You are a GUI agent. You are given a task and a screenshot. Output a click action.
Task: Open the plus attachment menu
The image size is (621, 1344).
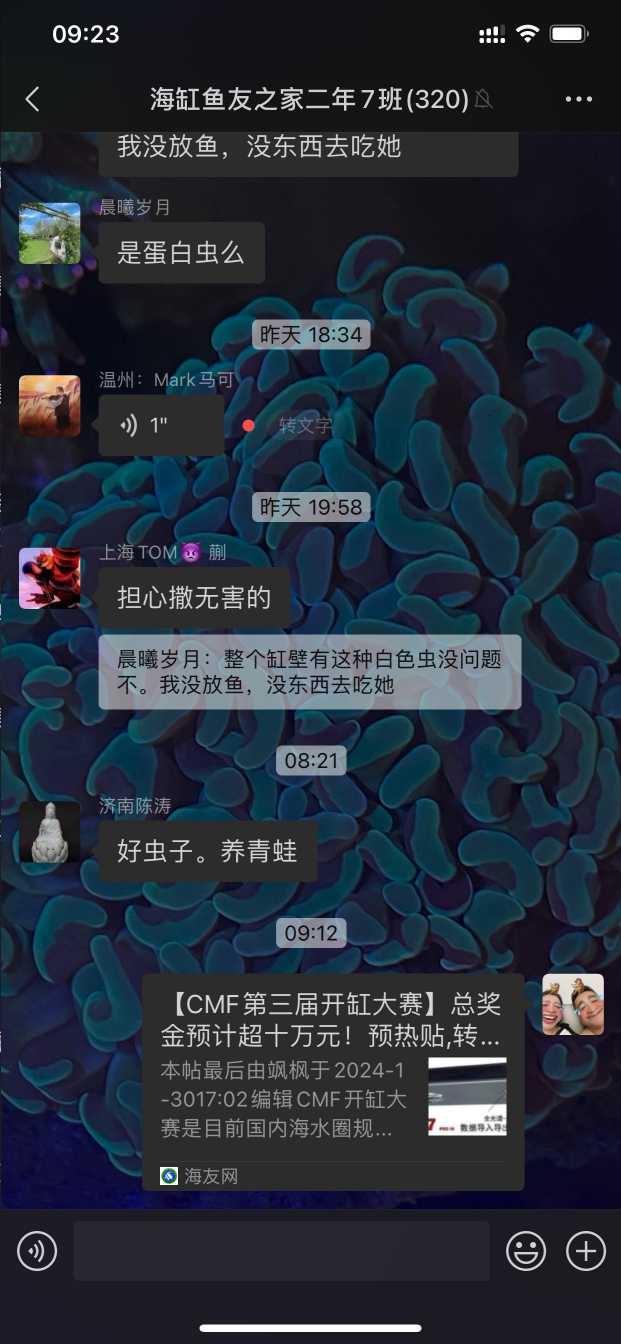(x=586, y=1251)
